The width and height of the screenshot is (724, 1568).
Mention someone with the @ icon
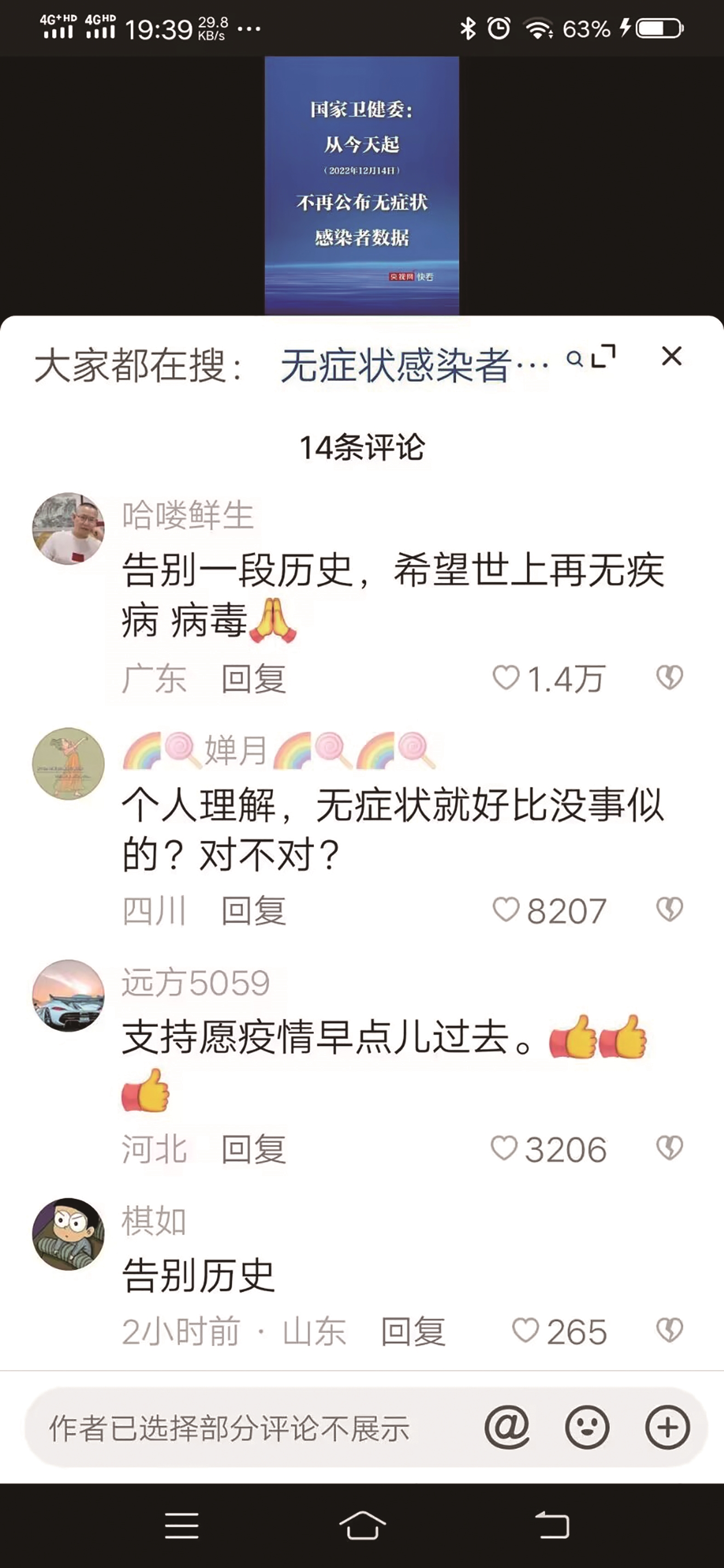507,1427
